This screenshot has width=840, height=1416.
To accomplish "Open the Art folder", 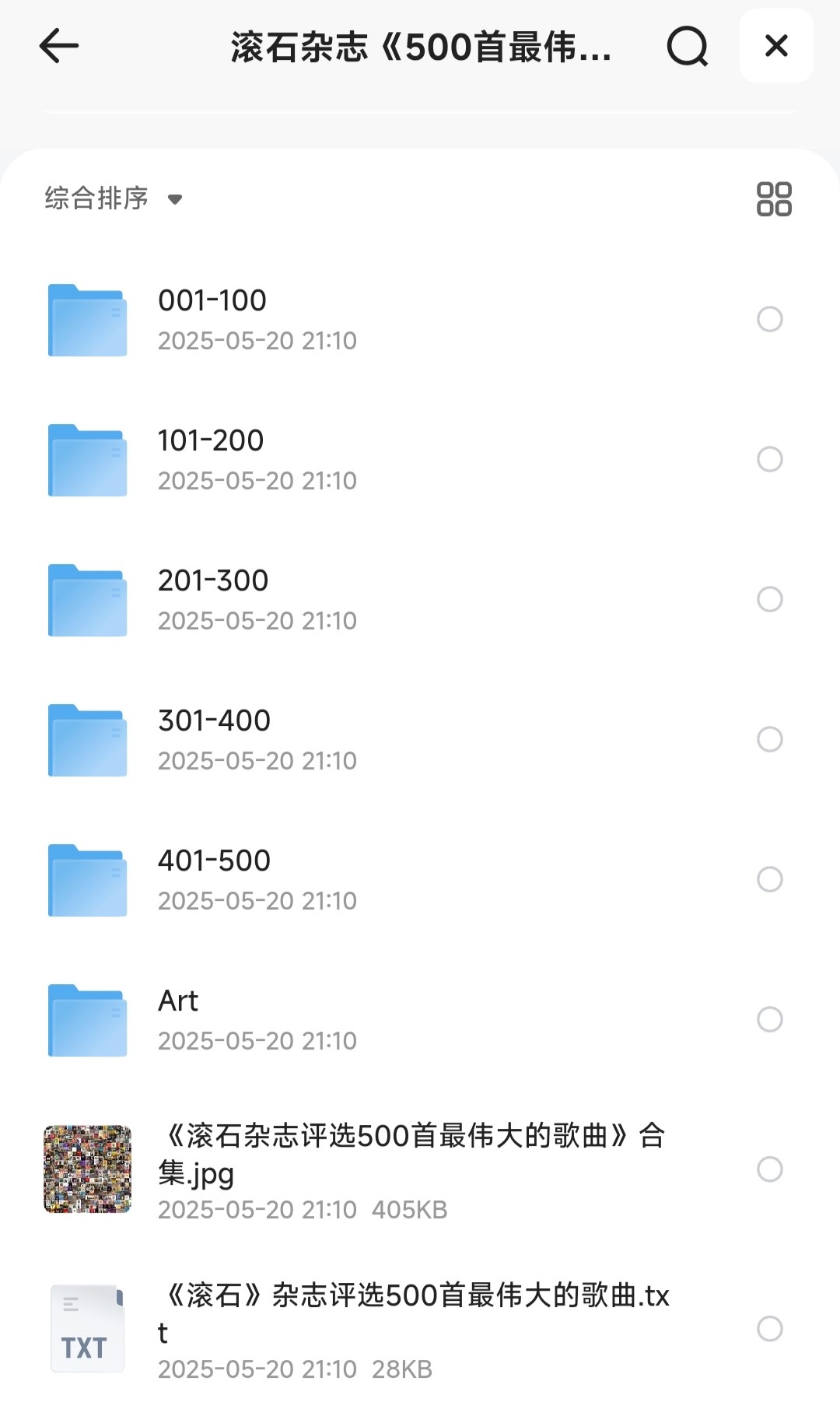I will [x=257, y=1019].
